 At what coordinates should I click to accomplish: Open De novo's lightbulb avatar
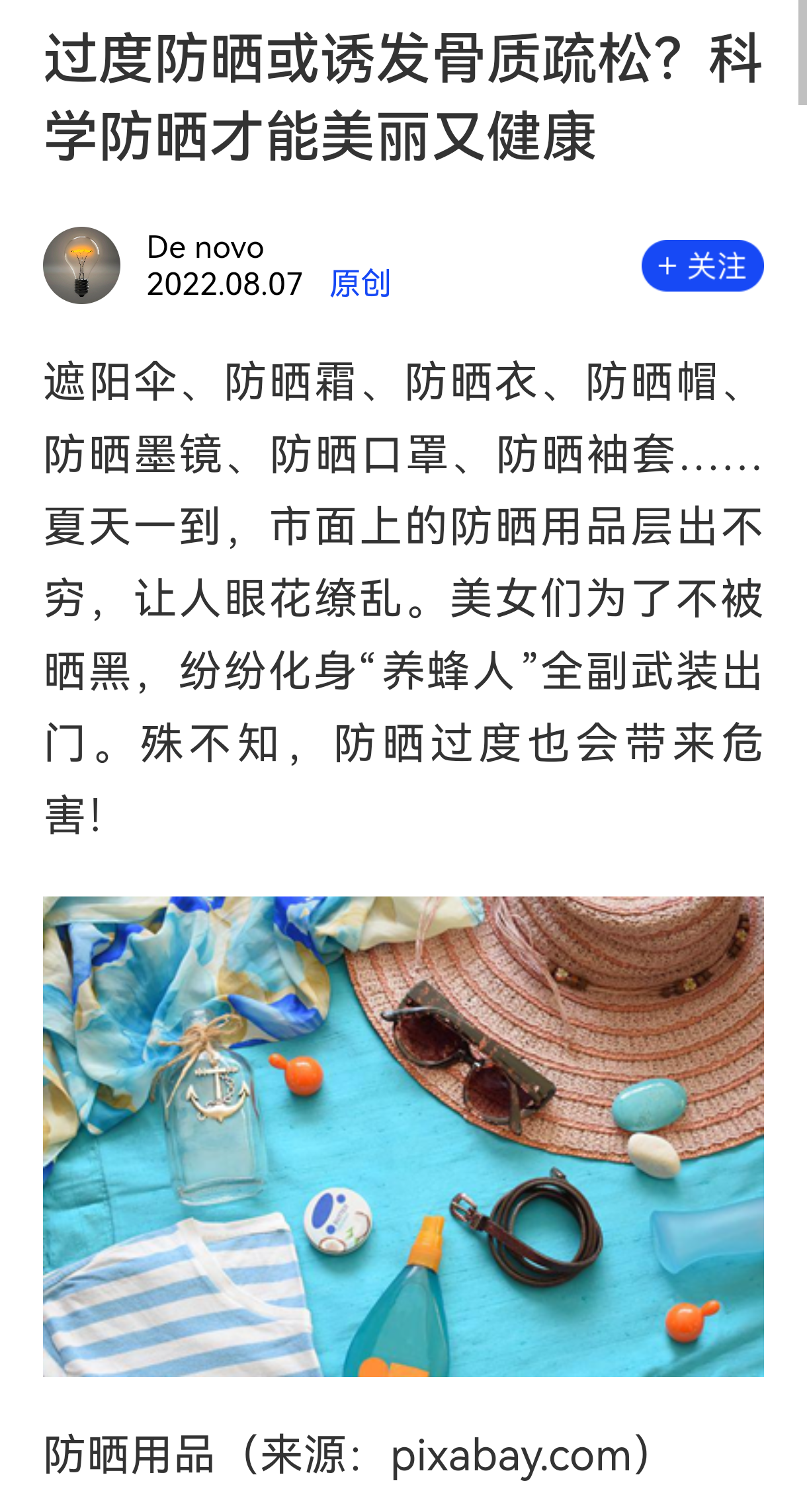coord(81,266)
